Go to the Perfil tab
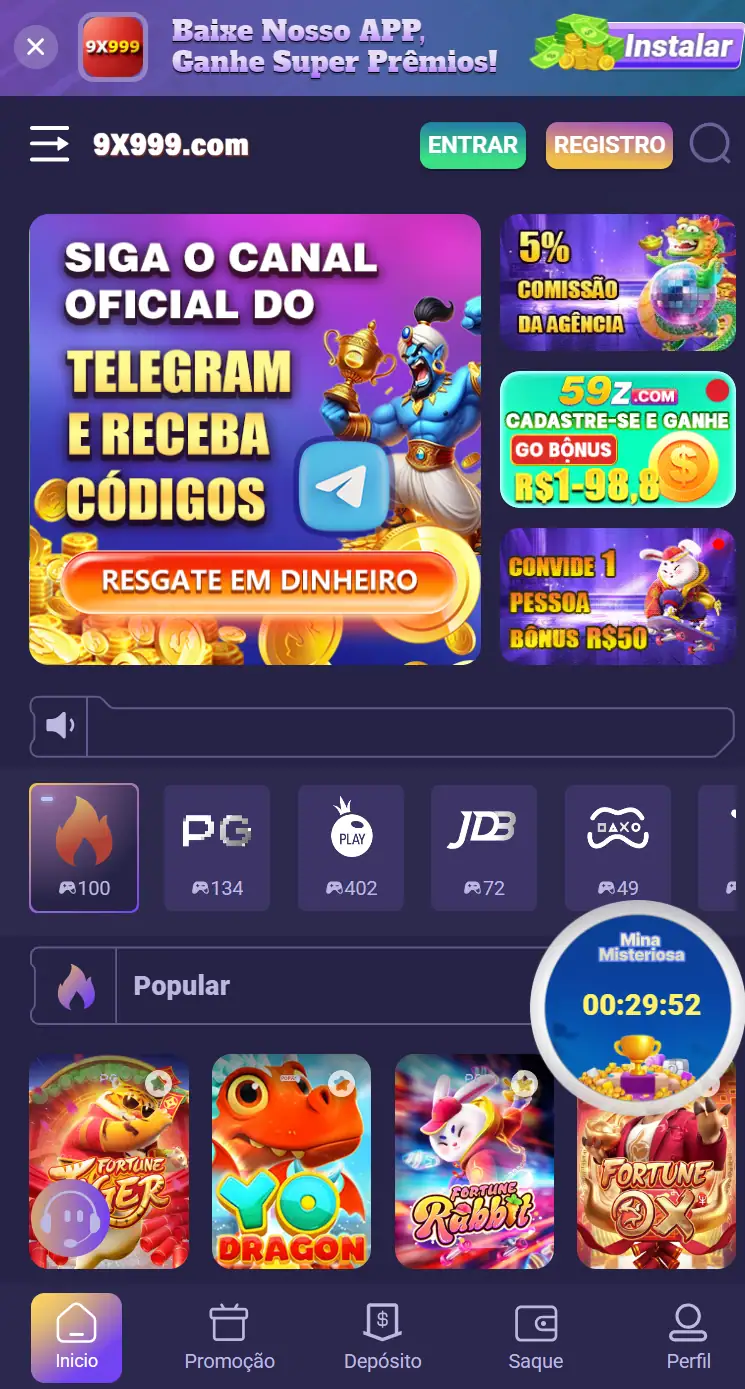The image size is (745, 1389). (688, 1336)
